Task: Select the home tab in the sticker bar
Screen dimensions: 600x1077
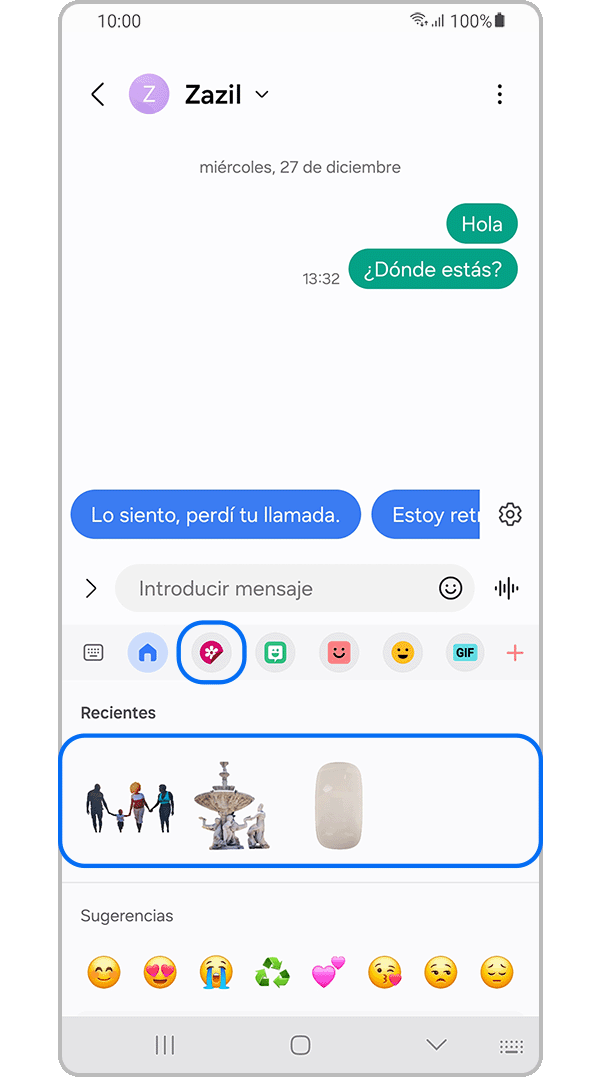Action: pos(148,653)
